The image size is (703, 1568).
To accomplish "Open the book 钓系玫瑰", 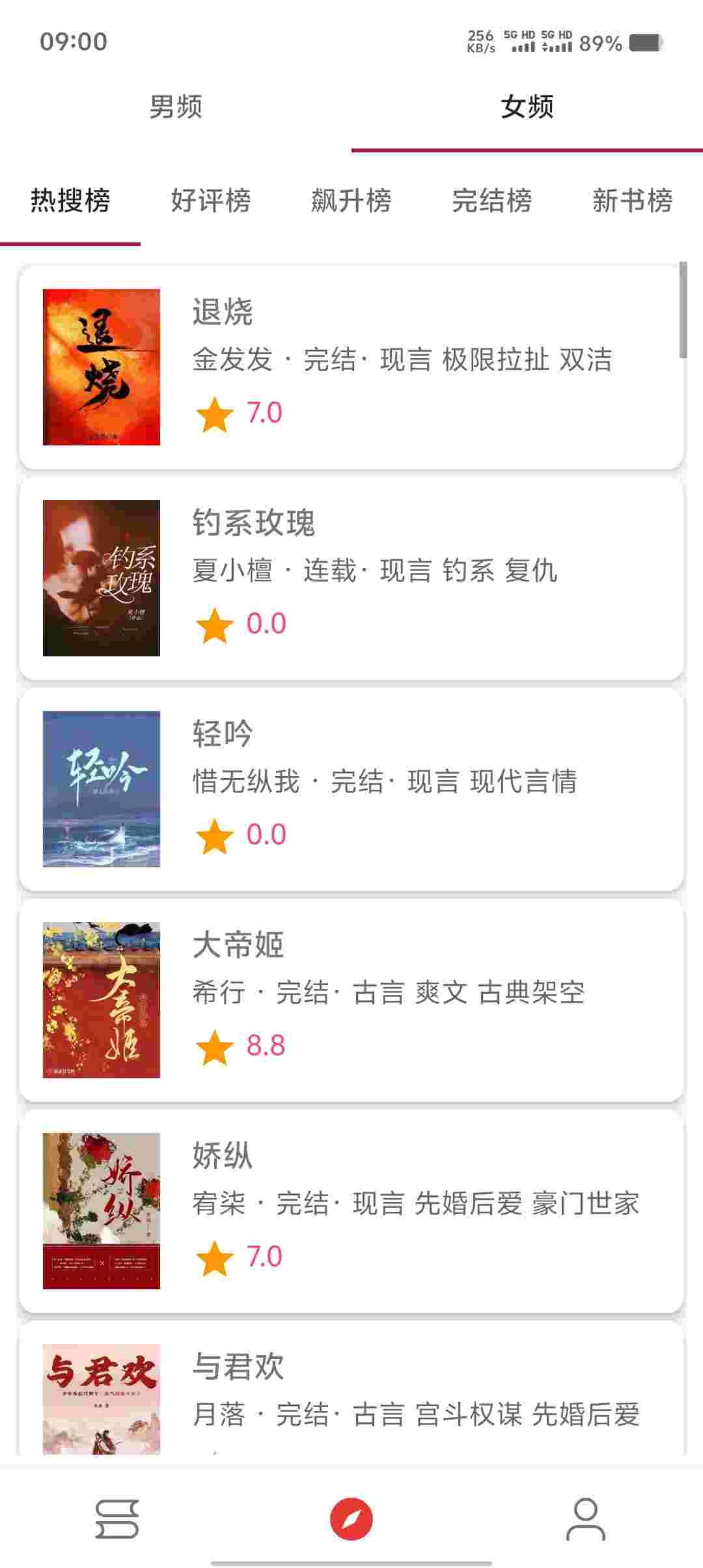I will pos(351,578).
